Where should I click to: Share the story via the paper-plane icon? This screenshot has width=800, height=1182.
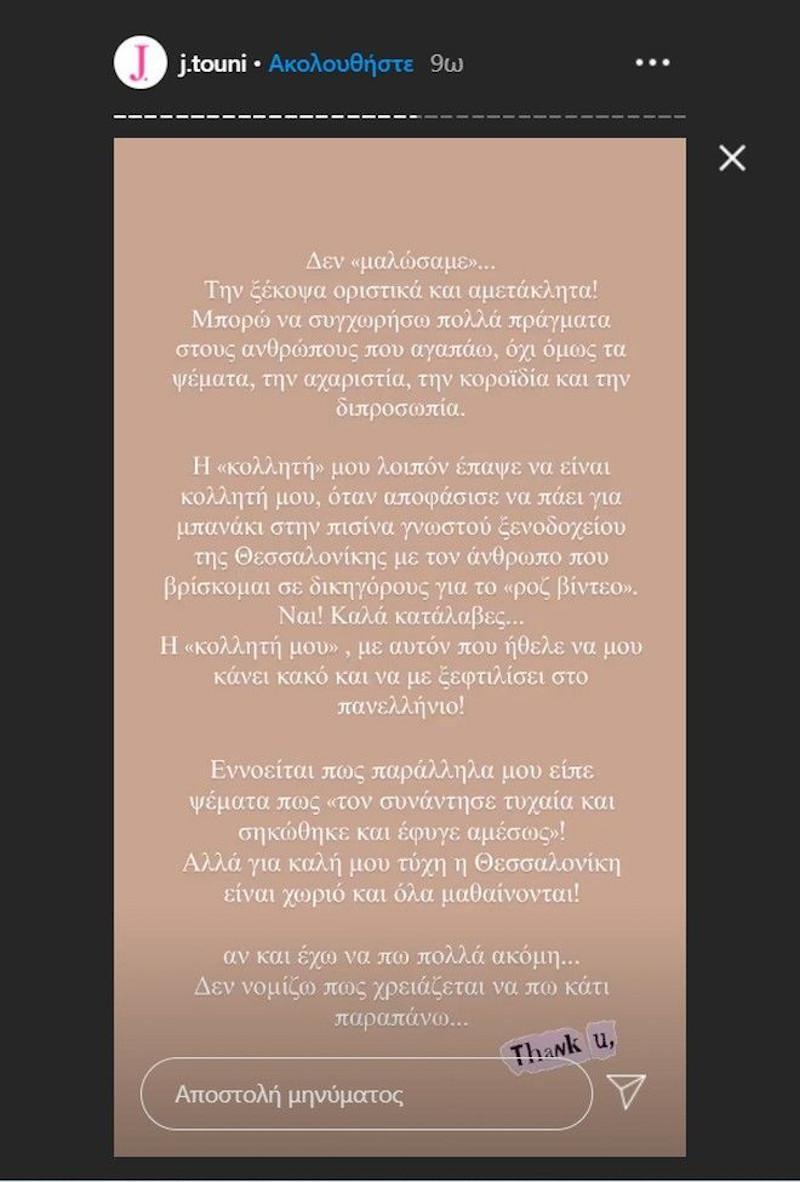pyautogui.click(x=627, y=1092)
